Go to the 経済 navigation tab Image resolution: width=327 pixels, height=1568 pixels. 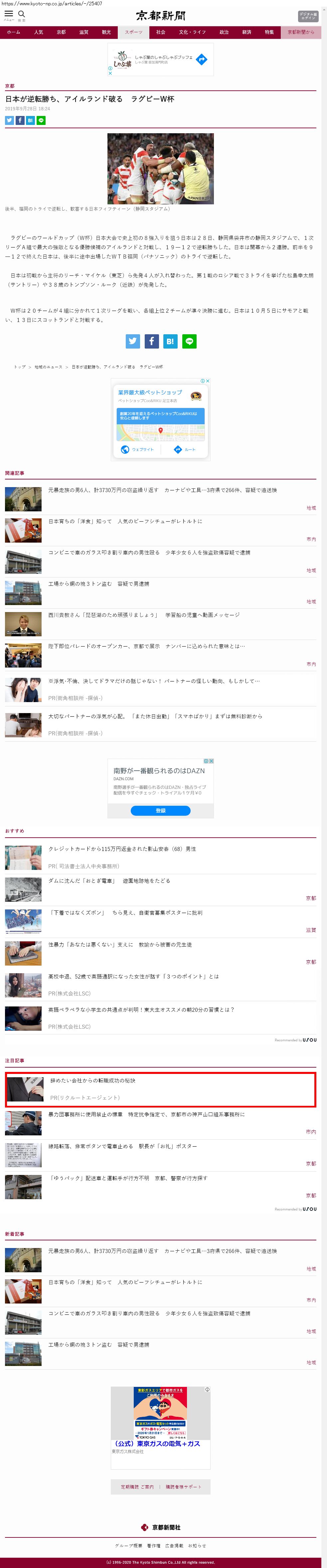[x=246, y=32]
